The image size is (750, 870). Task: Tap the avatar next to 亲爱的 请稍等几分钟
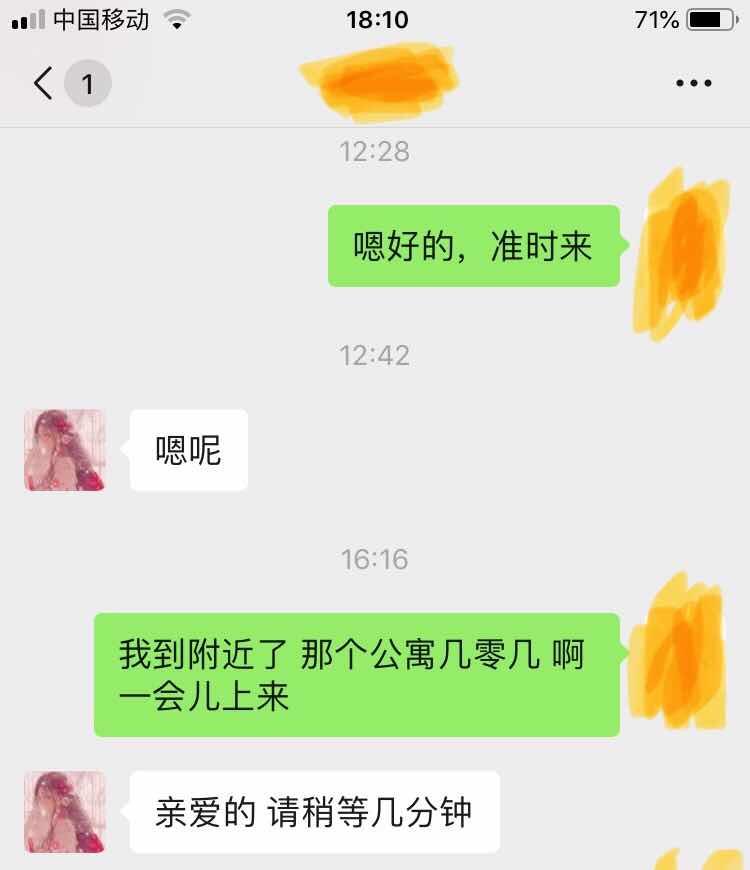coord(65,811)
